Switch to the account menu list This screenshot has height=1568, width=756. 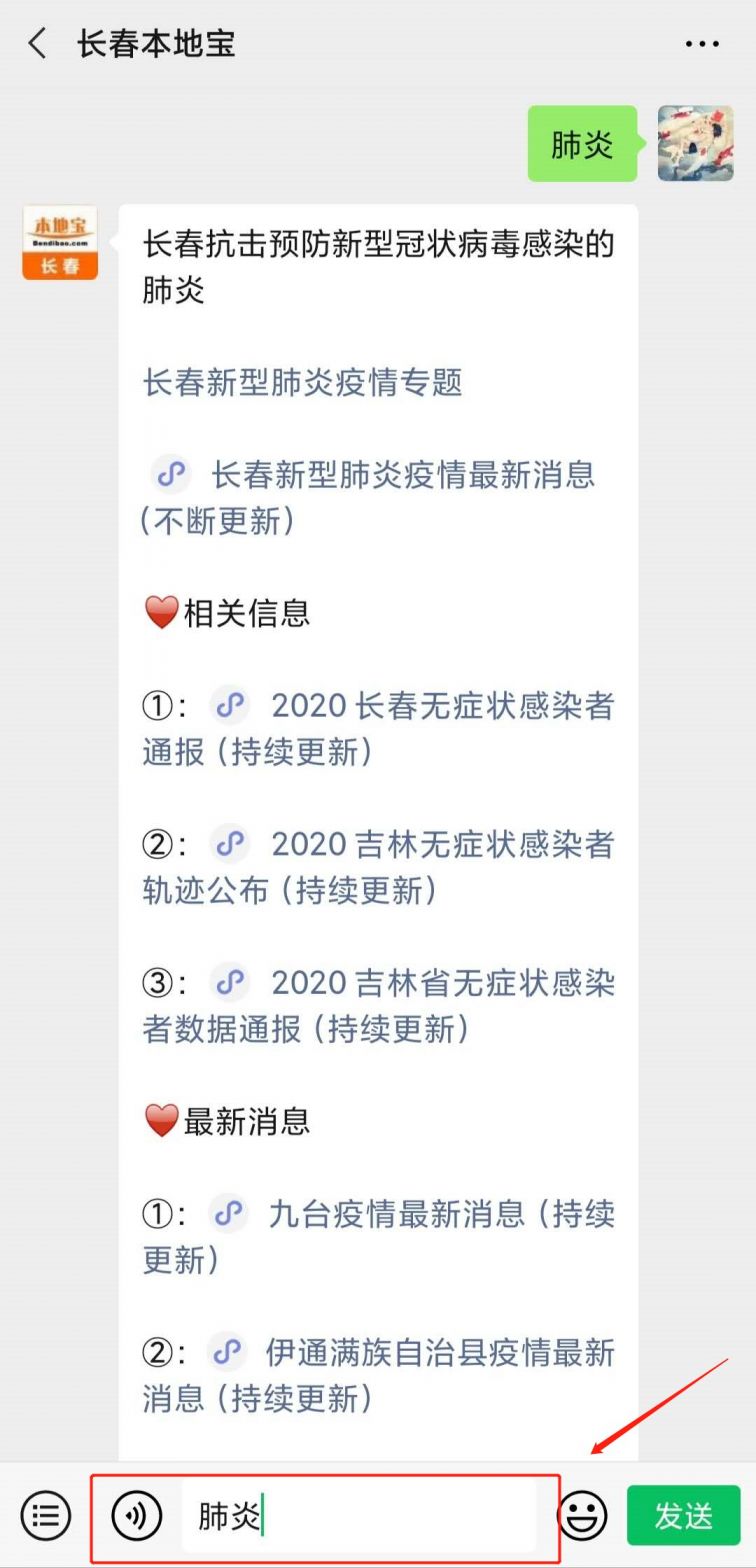(x=46, y=1516)
